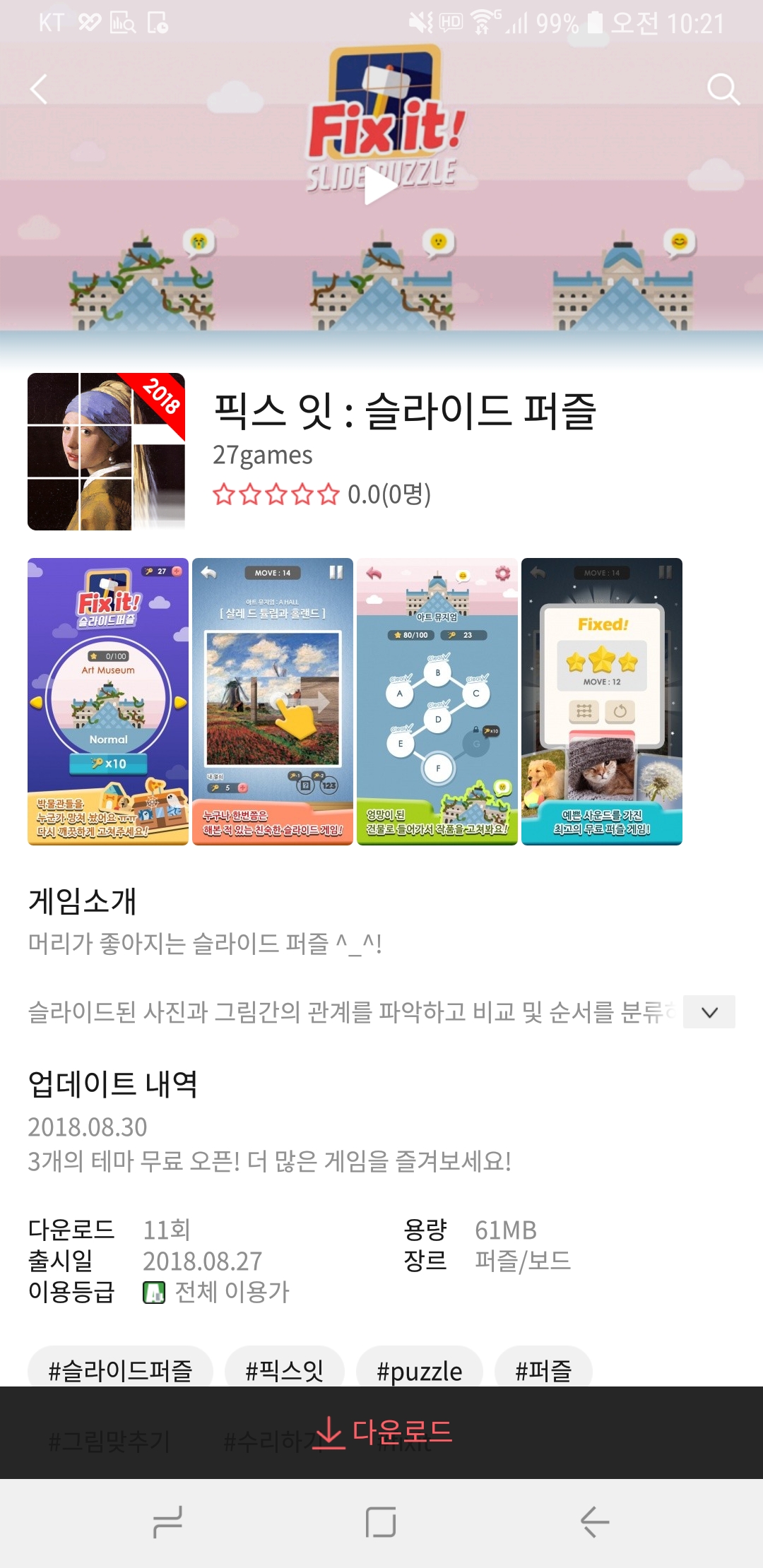Open the developer name 27games
The height and width of the screenshot is (1568, 763).
coord(263,456)
